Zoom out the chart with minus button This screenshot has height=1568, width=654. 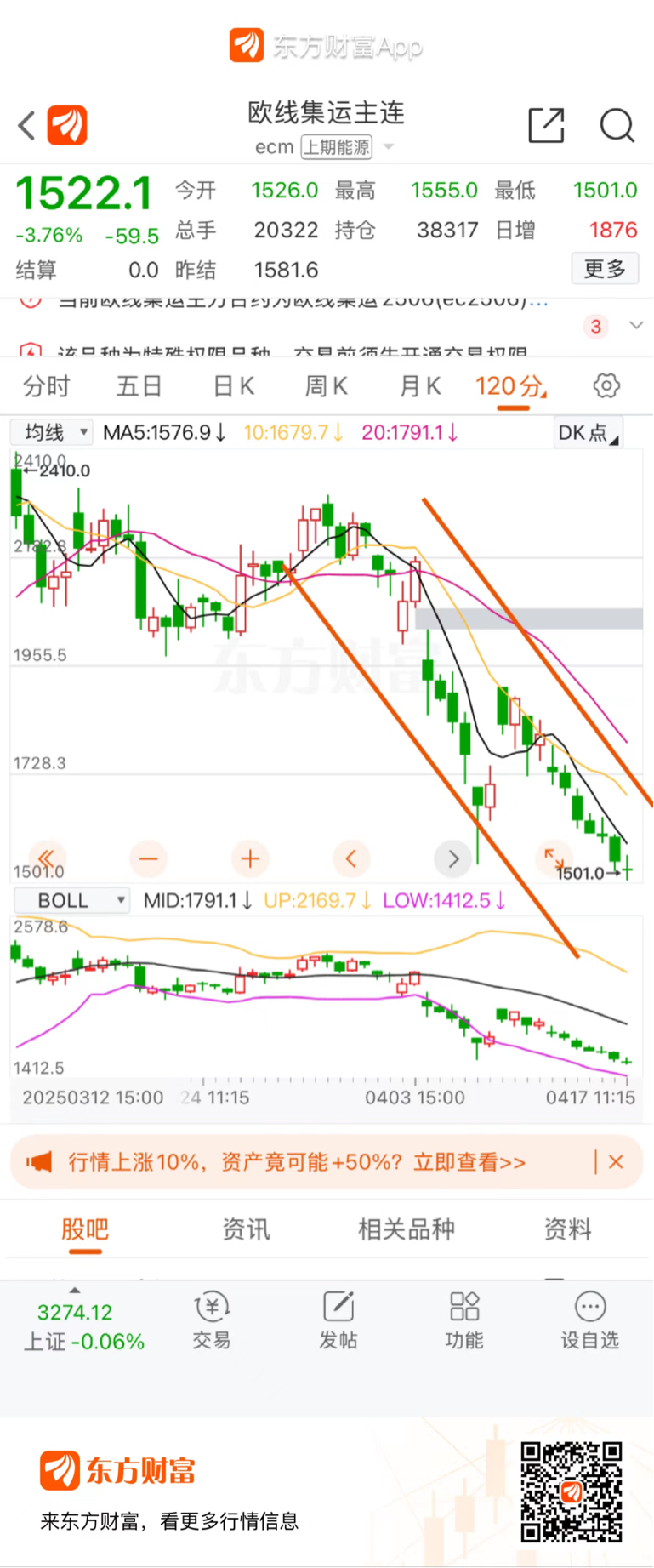[x=149, y=858]
